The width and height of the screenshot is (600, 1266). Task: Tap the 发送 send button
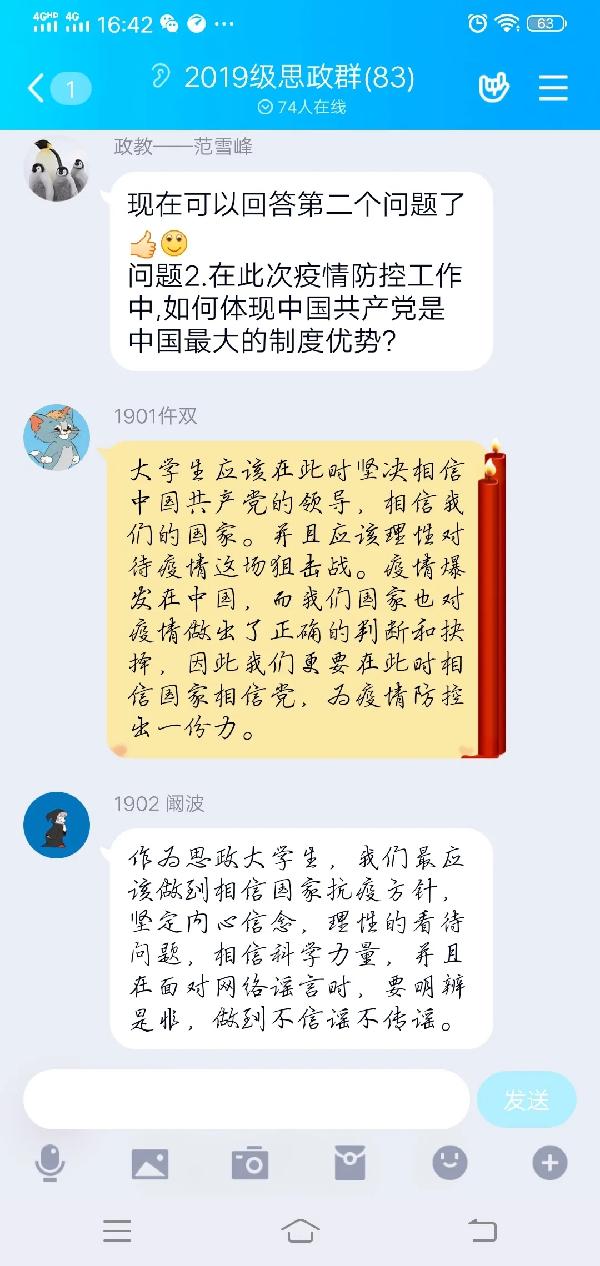(526, 1100)
